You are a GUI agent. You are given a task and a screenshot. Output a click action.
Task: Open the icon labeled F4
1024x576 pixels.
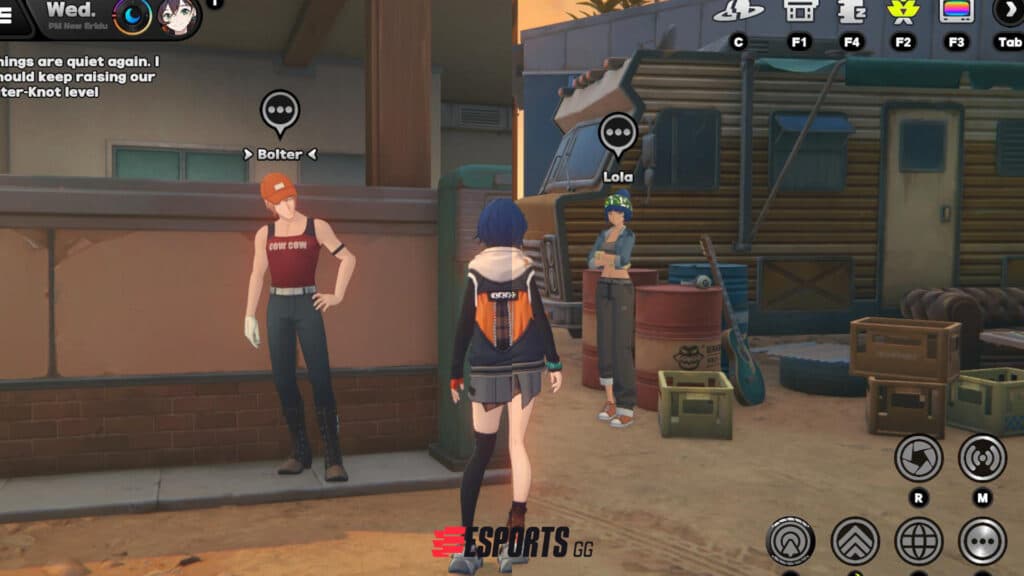(851, 13)
